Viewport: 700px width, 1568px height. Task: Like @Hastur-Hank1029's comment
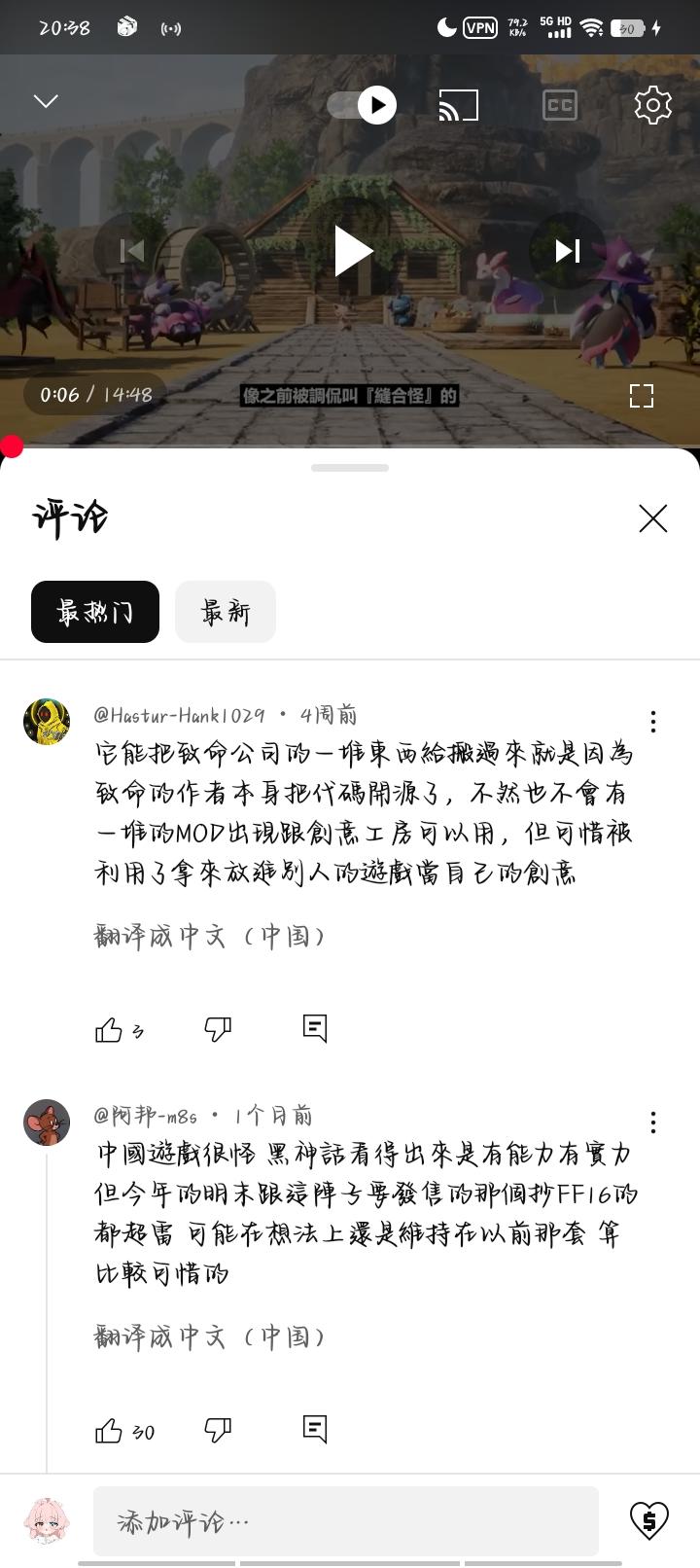click(x=107, y=1028)
